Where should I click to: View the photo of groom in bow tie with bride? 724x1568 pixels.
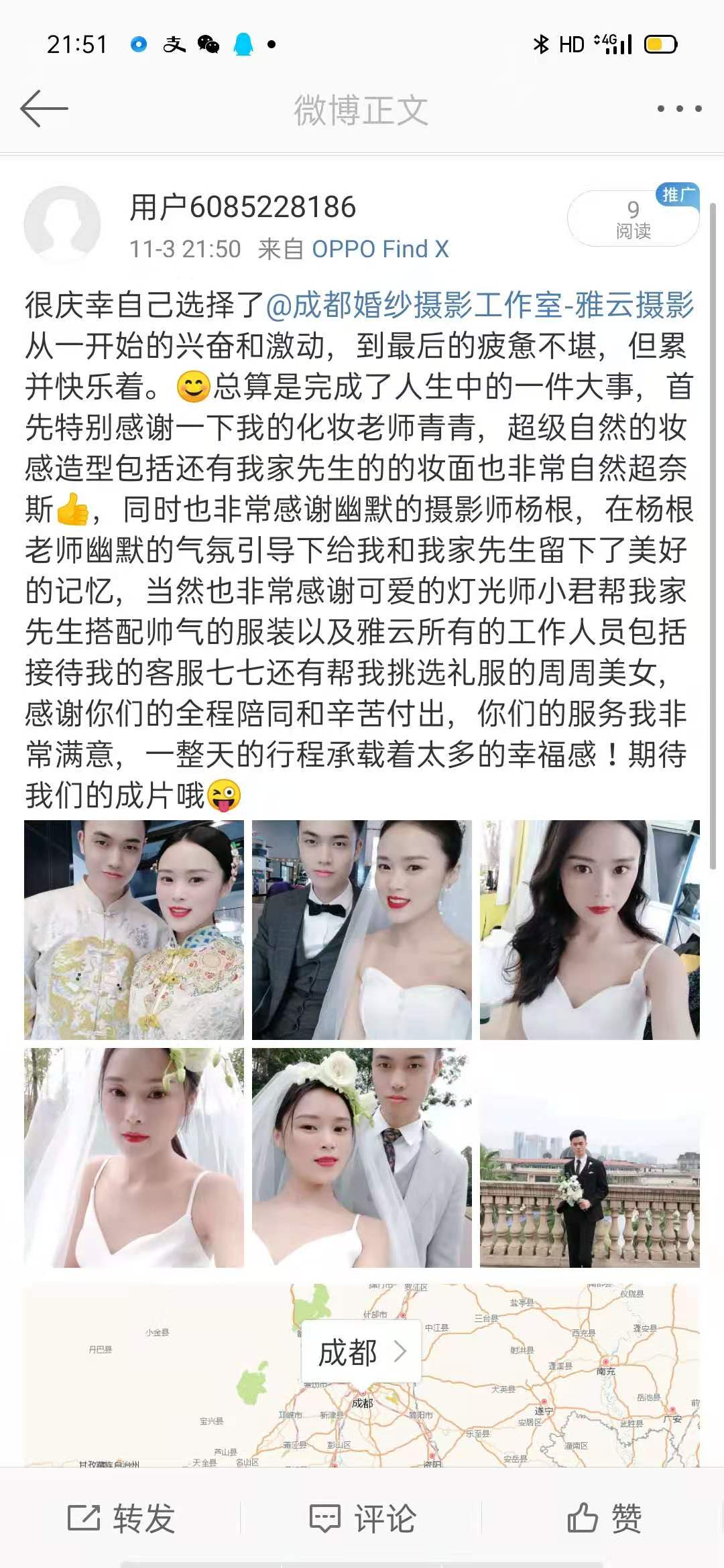tap(362, 930)
